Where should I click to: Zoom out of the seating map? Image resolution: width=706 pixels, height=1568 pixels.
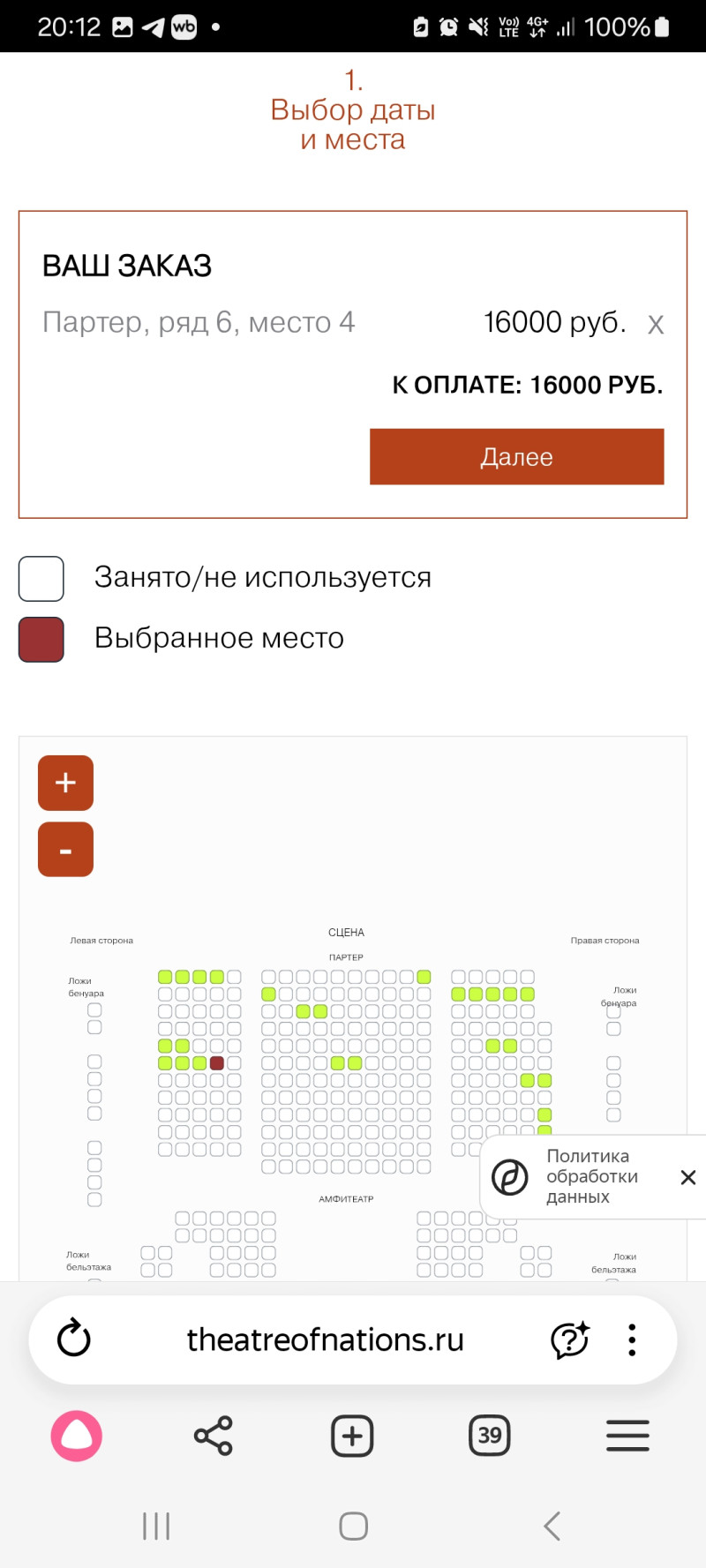[x=65, y=850]
